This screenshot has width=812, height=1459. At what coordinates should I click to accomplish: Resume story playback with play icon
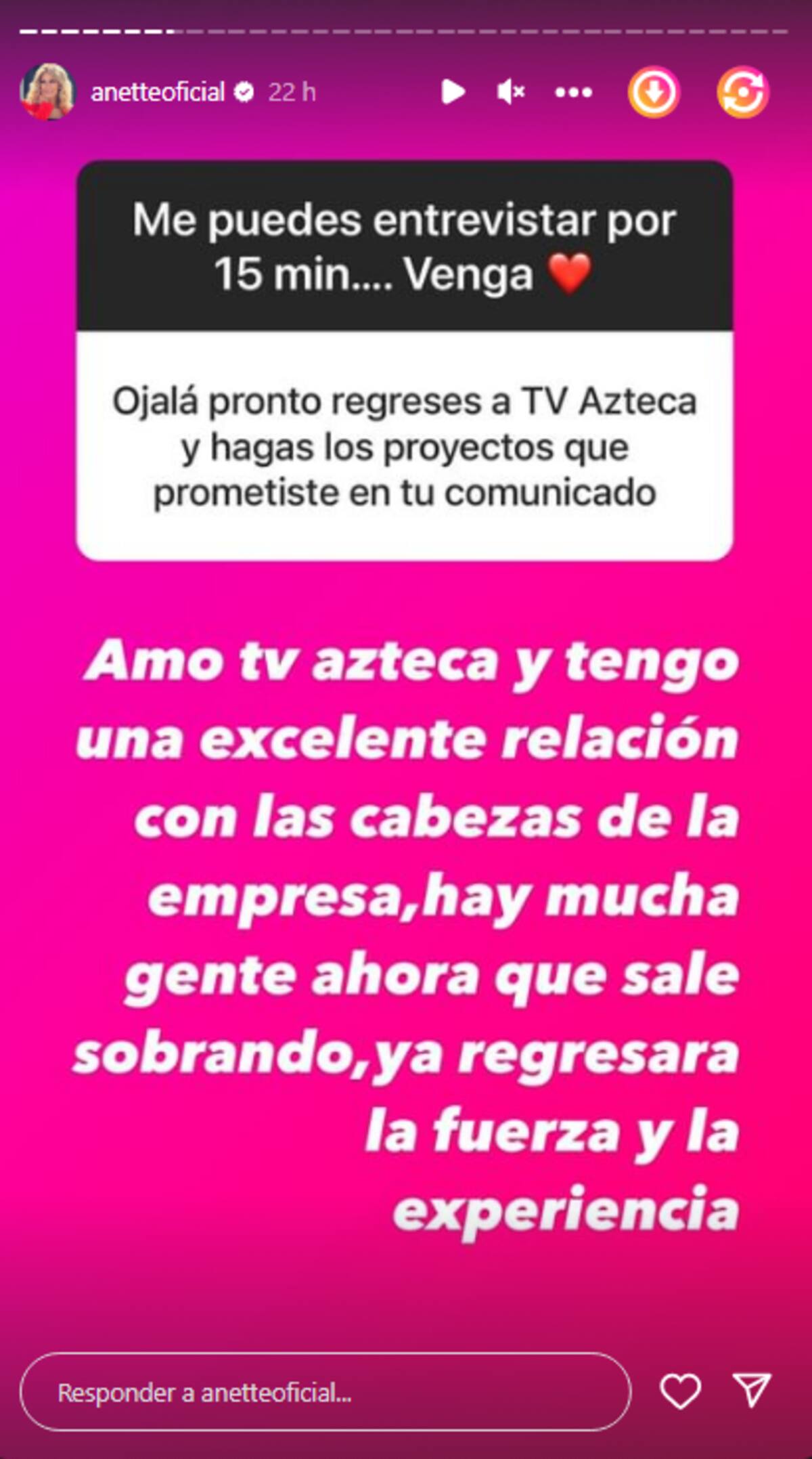(452, 92)
